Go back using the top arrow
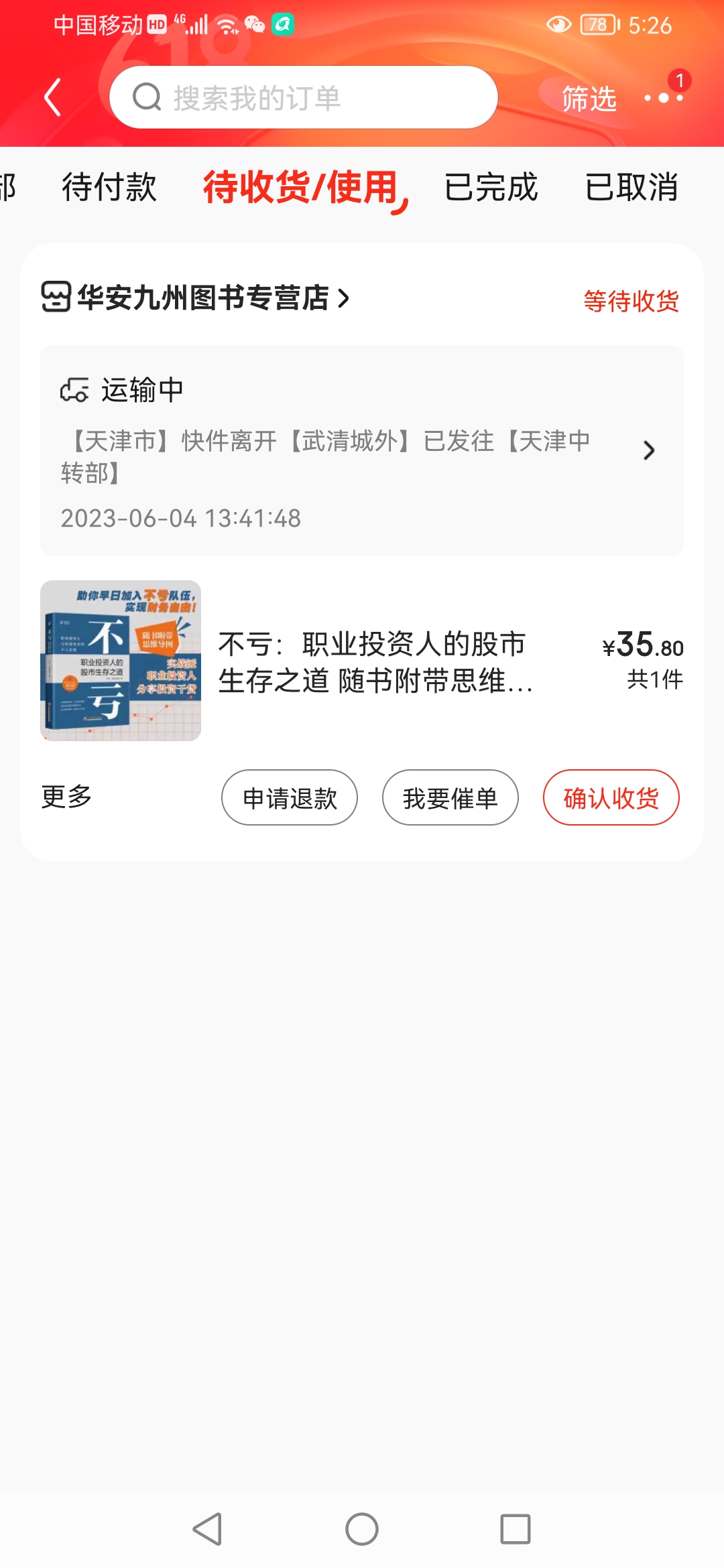 (52, 98)
